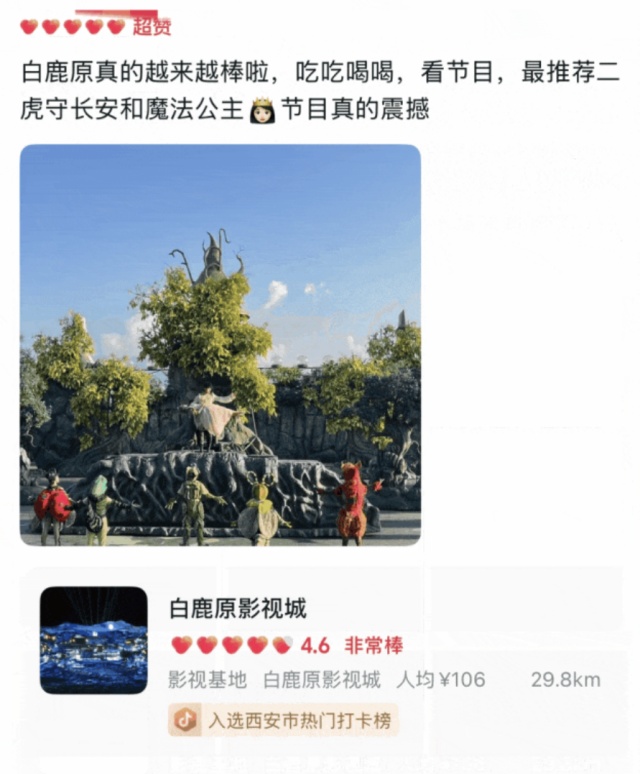Open the 入选西安市热门打卡榜 ranking tag
This screenshot has height=774, width=640.
tap(283, 720)
